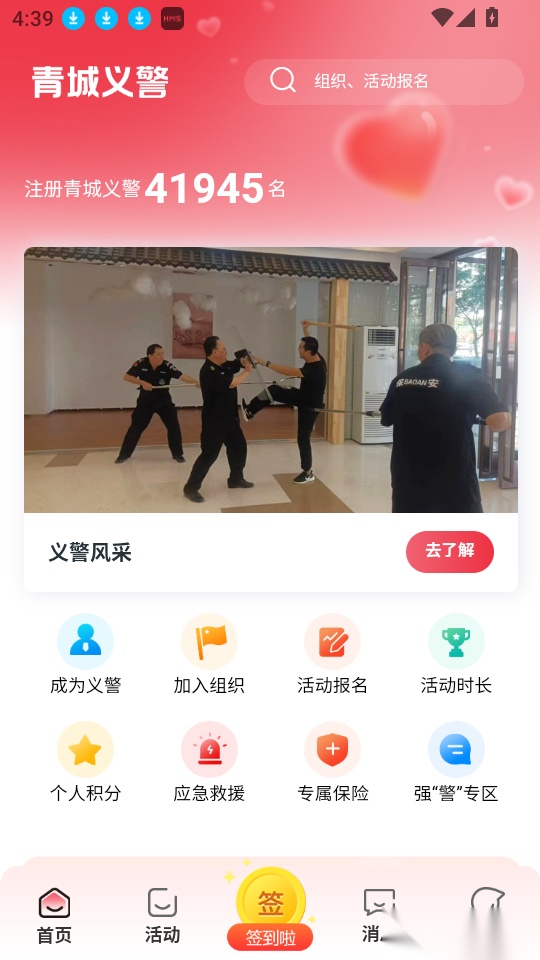The image size is (540, 960).
Task: Tap the 去了解 button
Action: click(449, 551)
